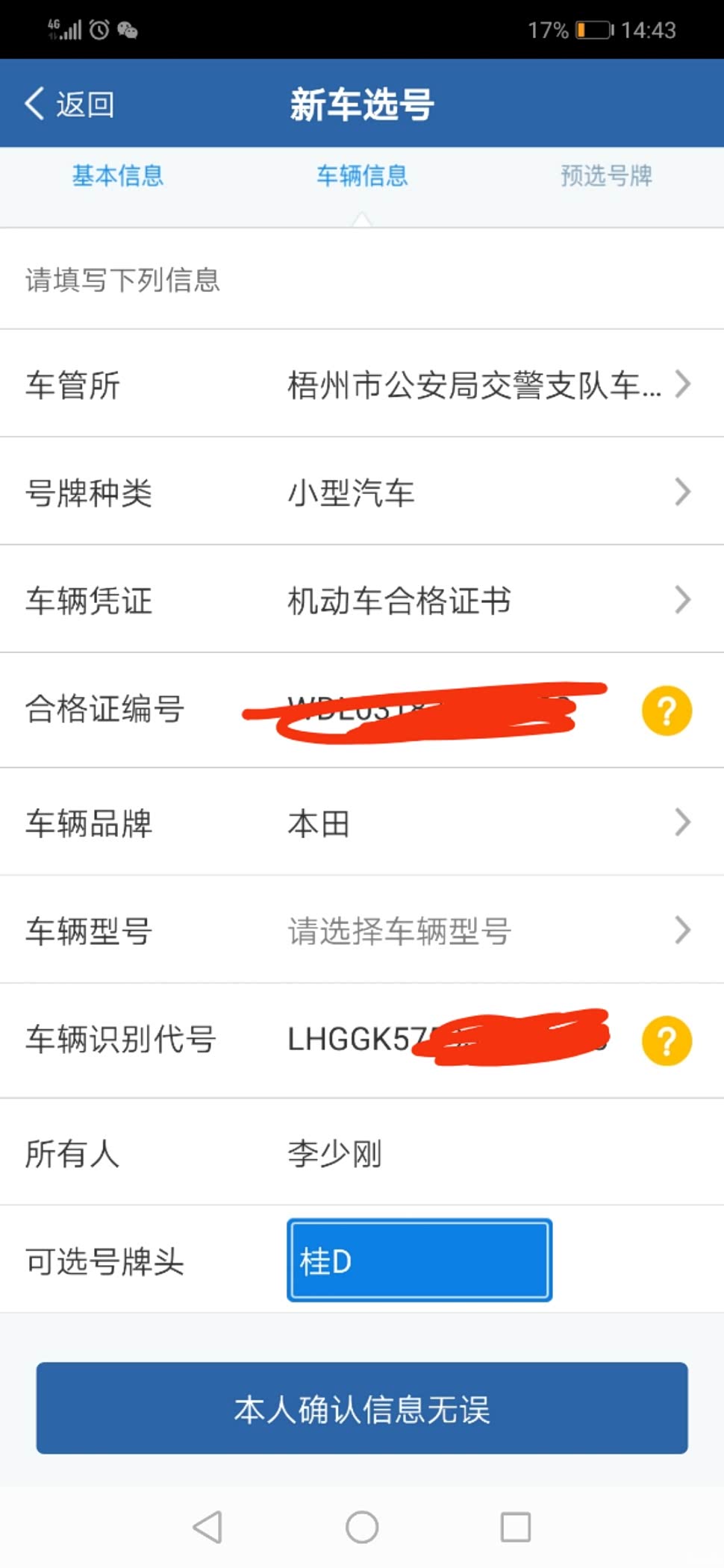Open 车辆凭证 row showing 机动车合格证书
Image resolution: width=724 pixels, height=1568 pixels.
(x=362, y=599)
